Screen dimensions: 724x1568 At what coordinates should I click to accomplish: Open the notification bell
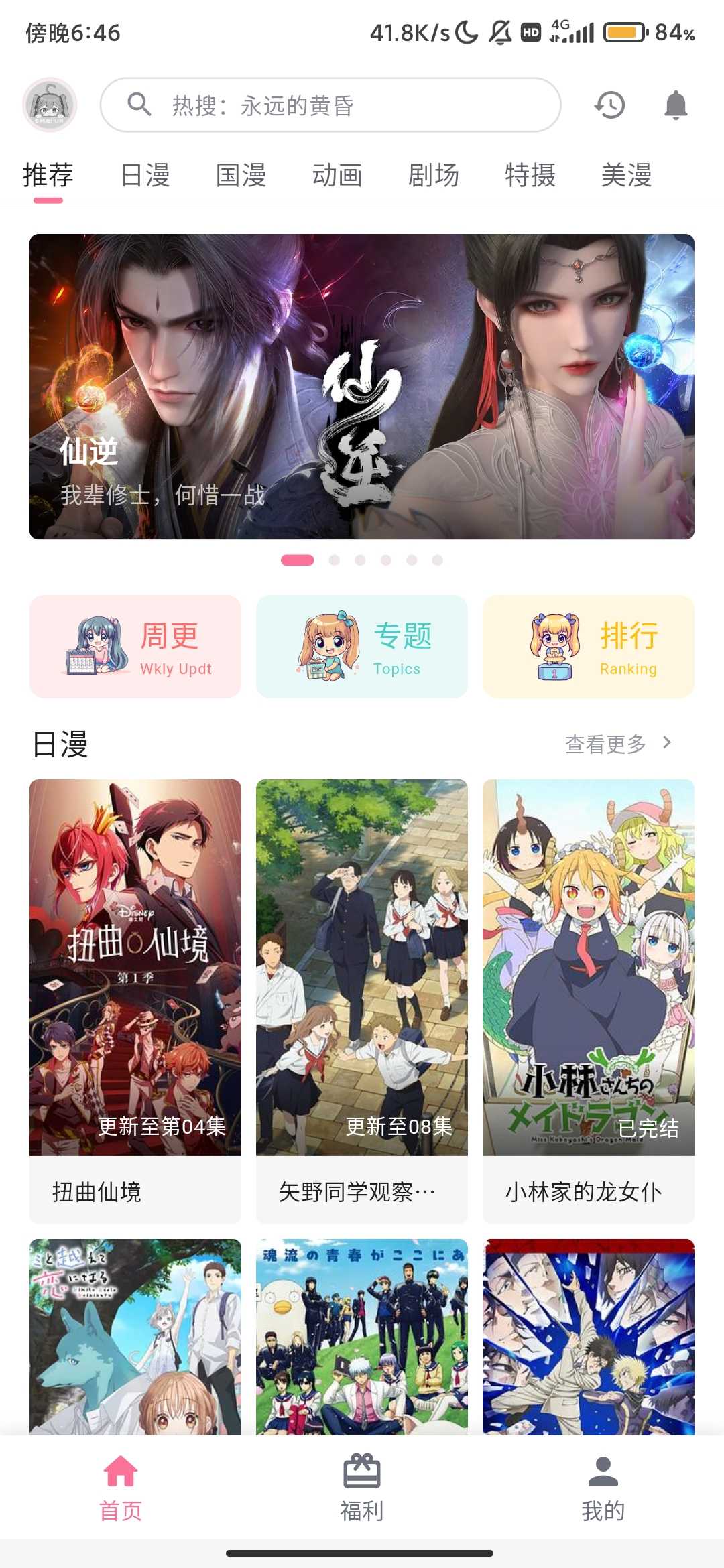tap(675, 105)
